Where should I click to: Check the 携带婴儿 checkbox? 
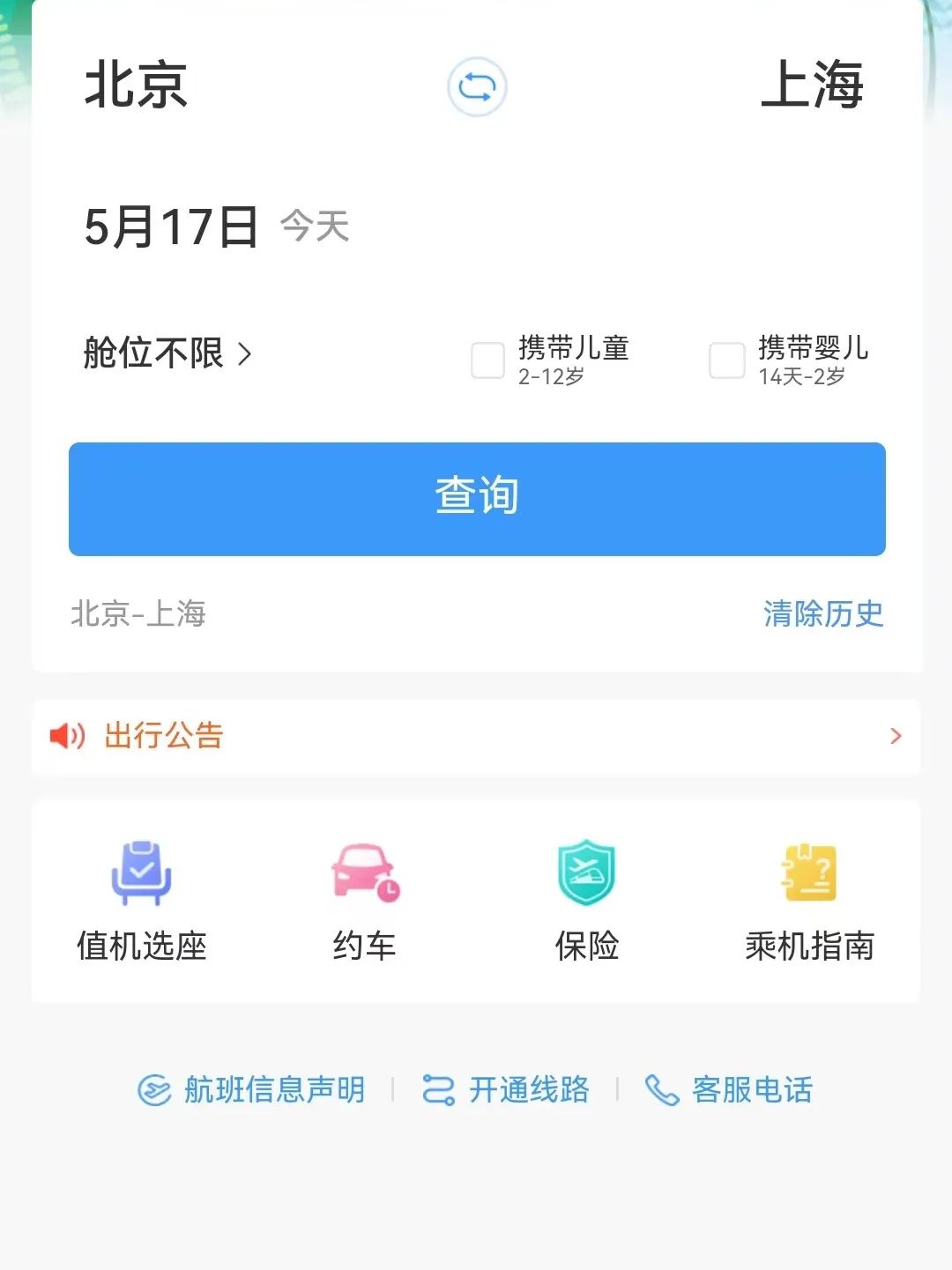click(x=727, y=360)
